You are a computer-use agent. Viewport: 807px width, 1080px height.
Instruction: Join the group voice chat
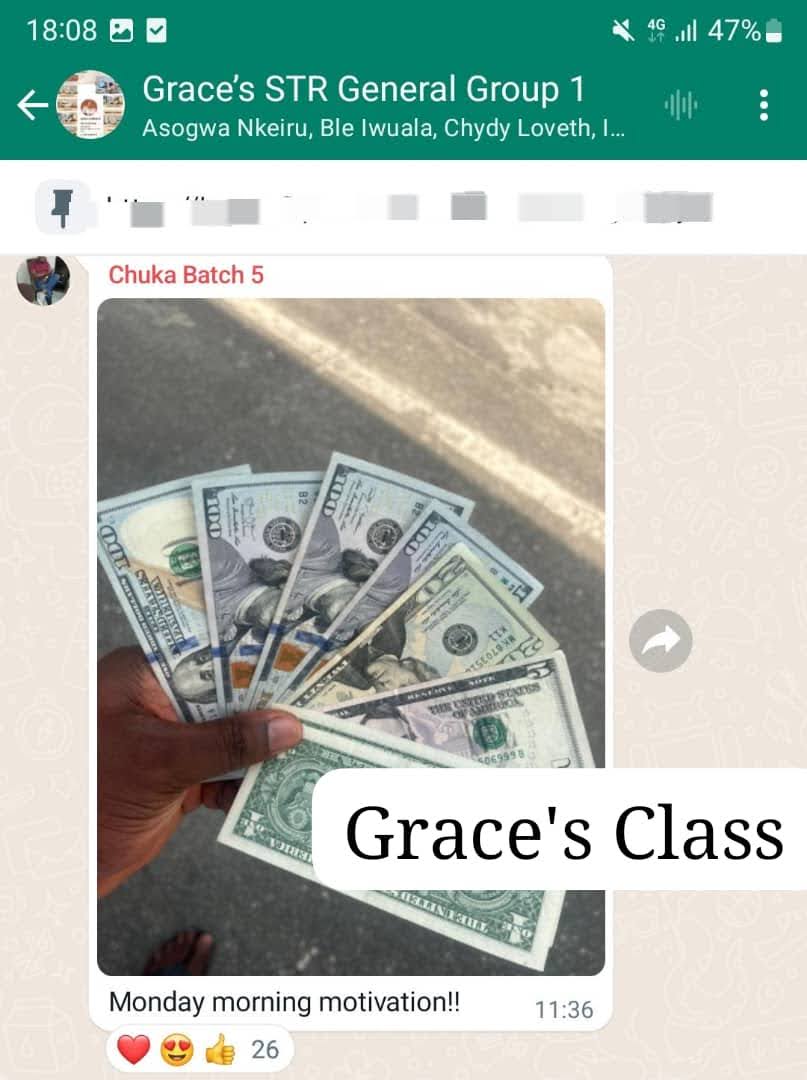click(x=680, y=104)
